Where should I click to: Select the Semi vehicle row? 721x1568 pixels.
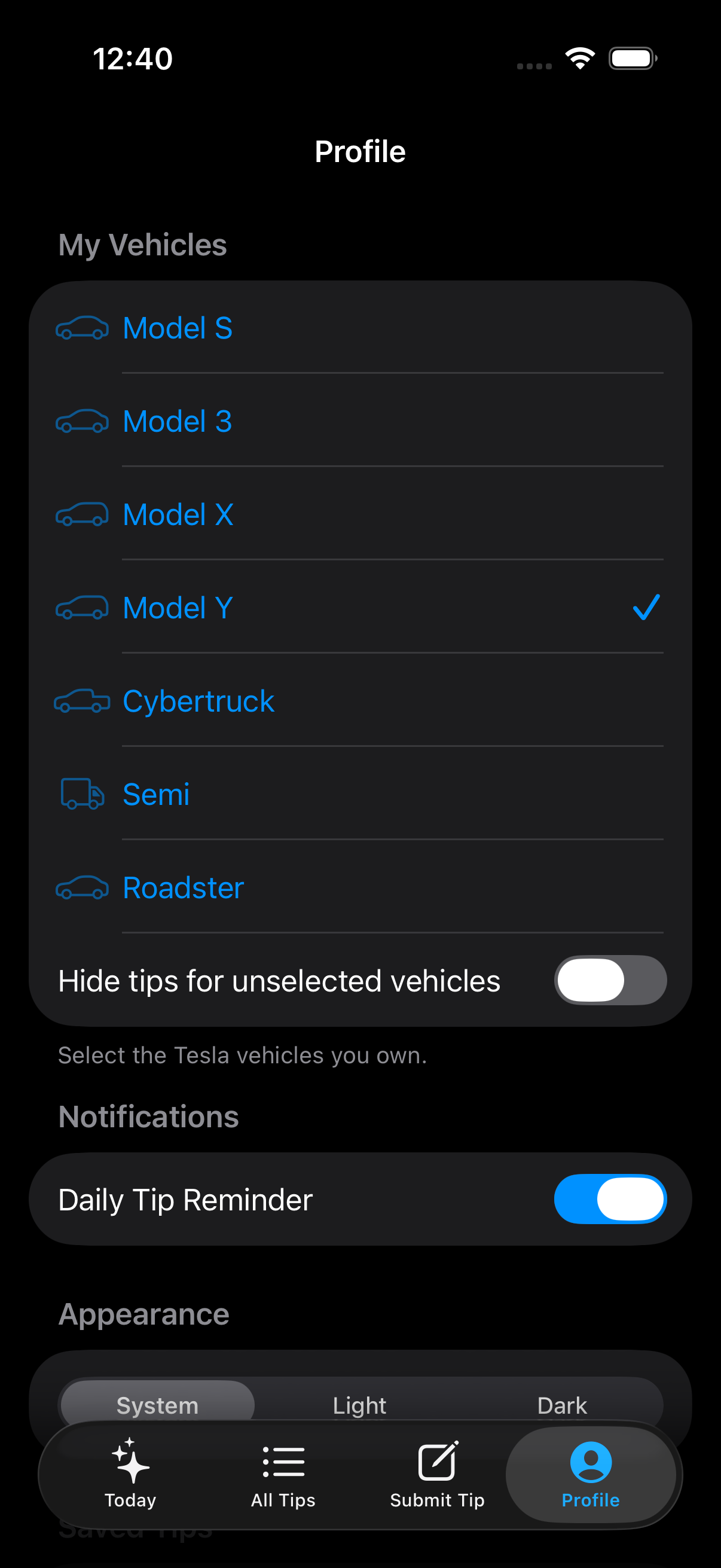click(360, 794)
